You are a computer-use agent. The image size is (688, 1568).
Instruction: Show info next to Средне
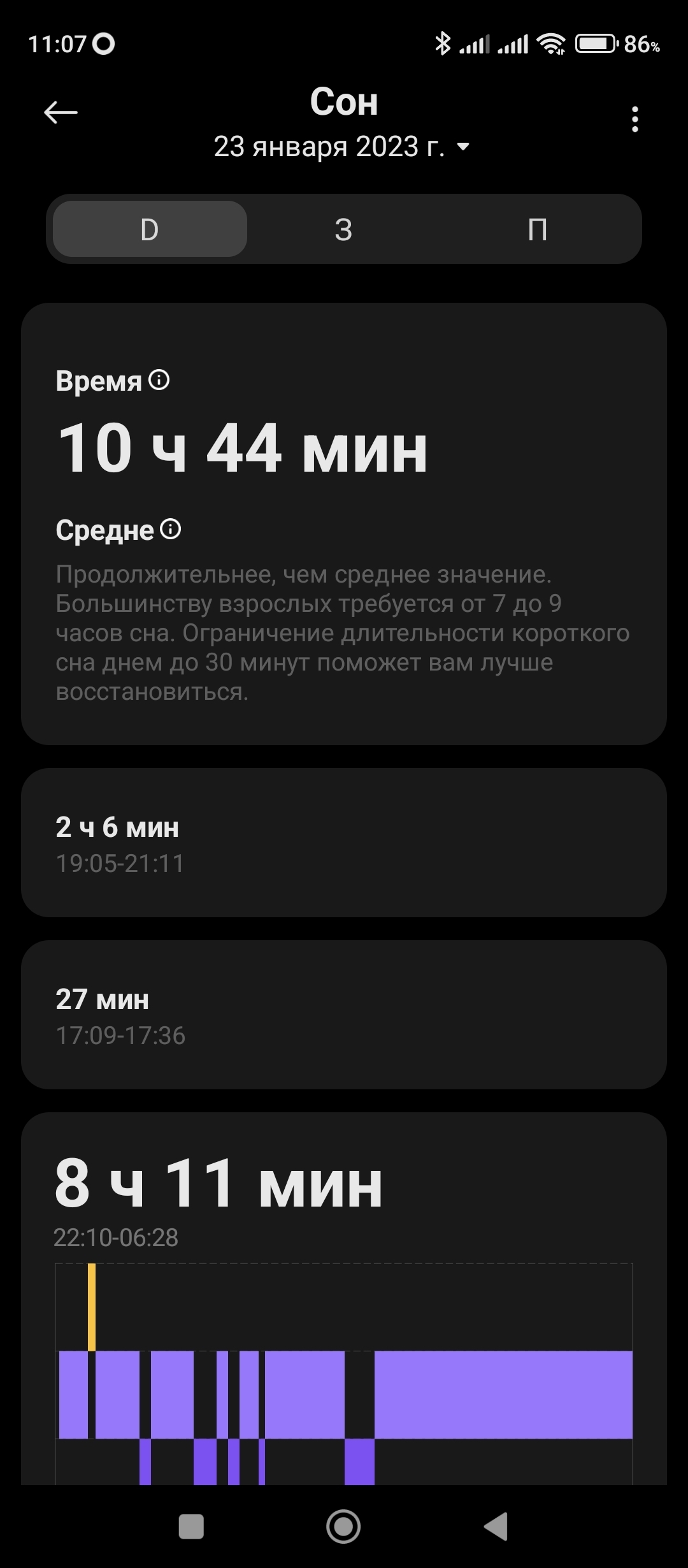(x=171, y=529)
